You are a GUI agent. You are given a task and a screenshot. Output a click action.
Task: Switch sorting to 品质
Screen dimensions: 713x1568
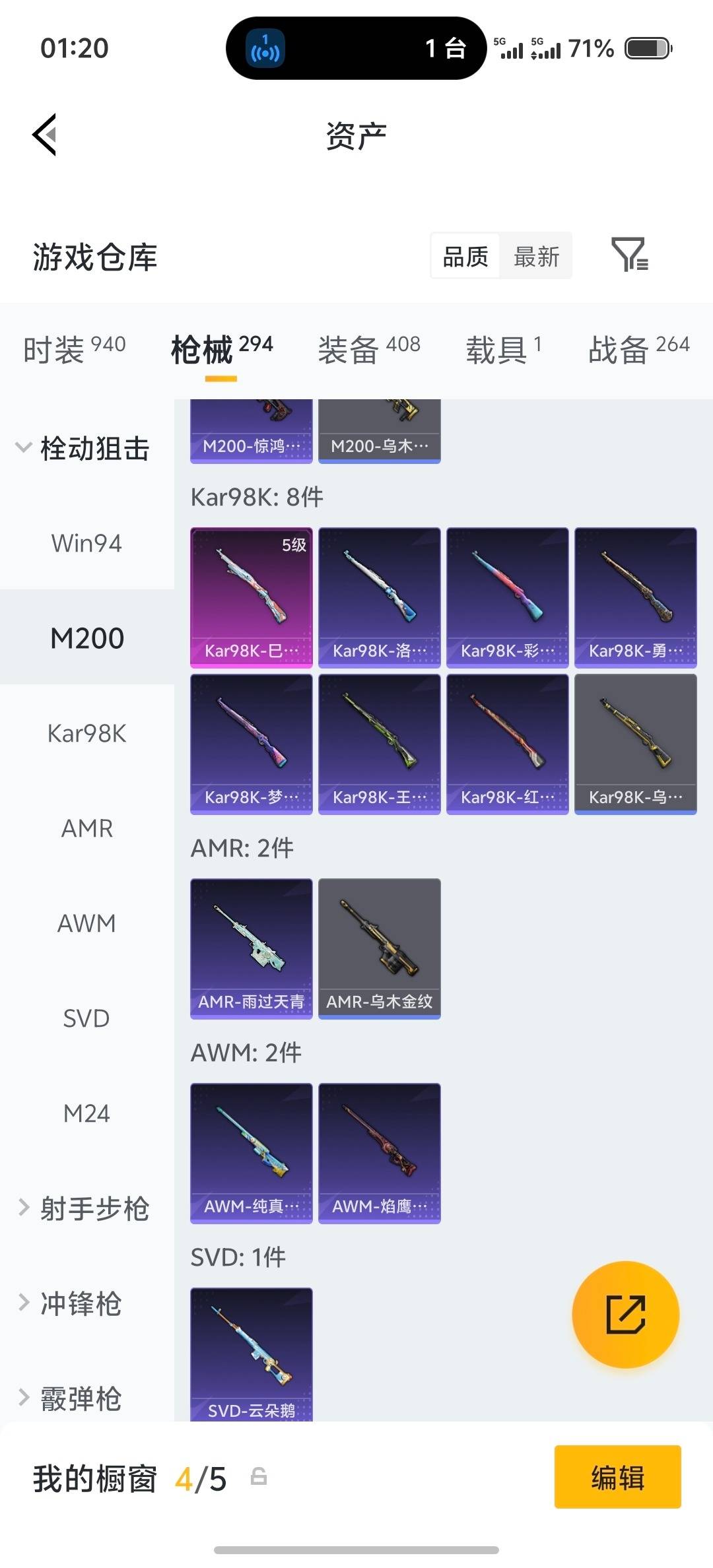coord(464,256)
